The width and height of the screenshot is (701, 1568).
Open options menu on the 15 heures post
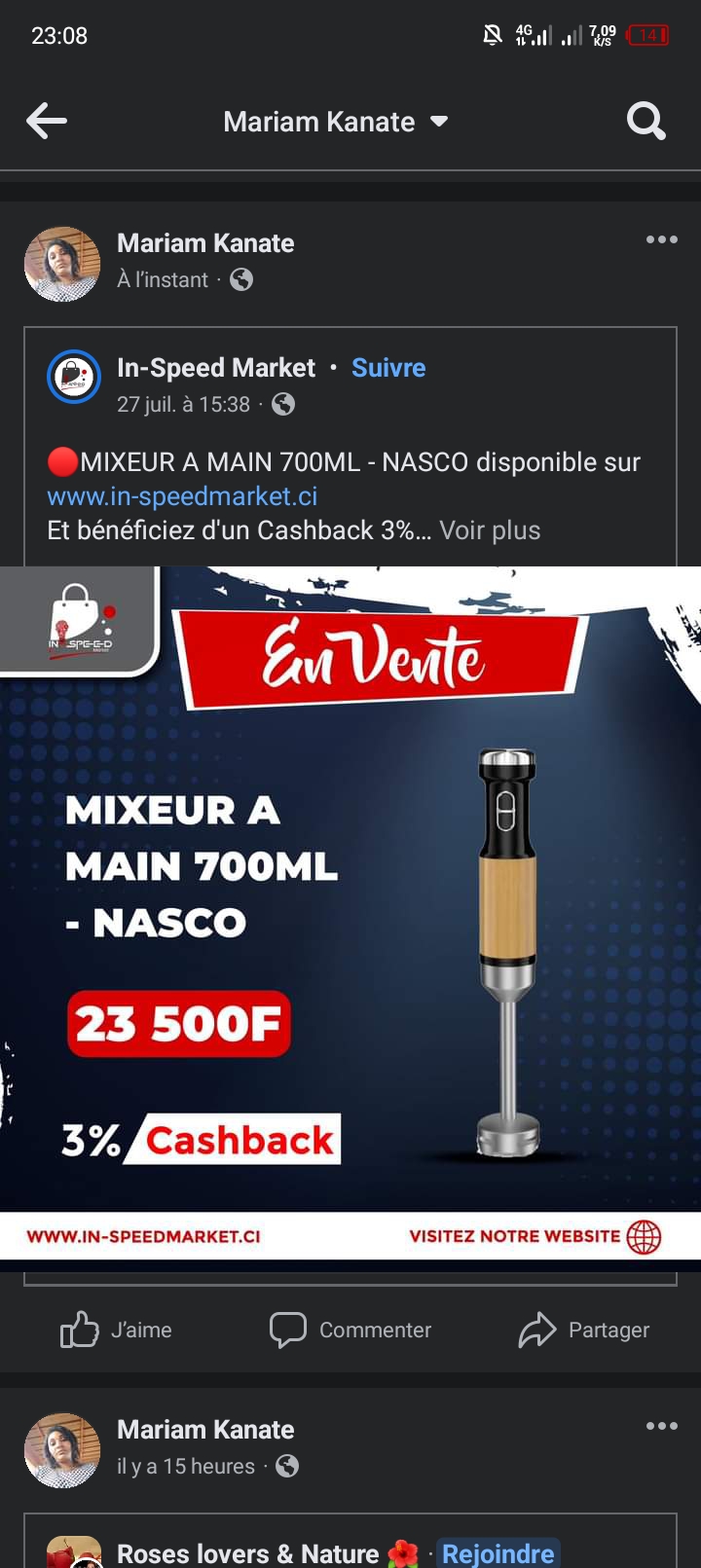[661, 1427]
